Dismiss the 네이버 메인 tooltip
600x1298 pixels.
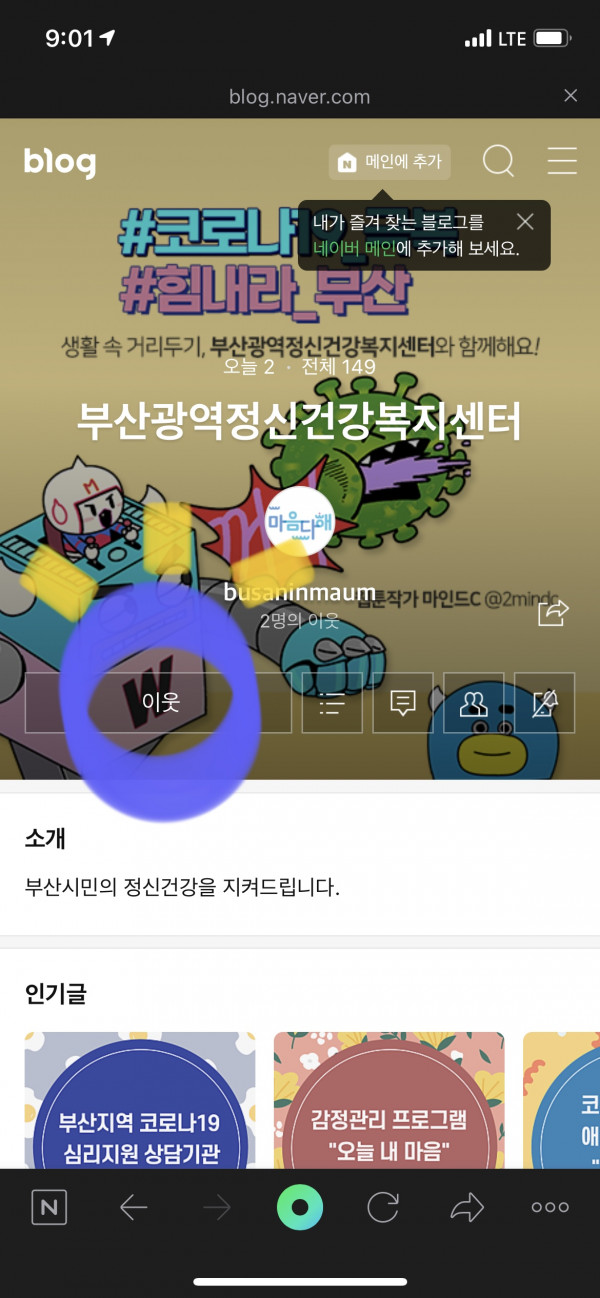coord(525,222)
